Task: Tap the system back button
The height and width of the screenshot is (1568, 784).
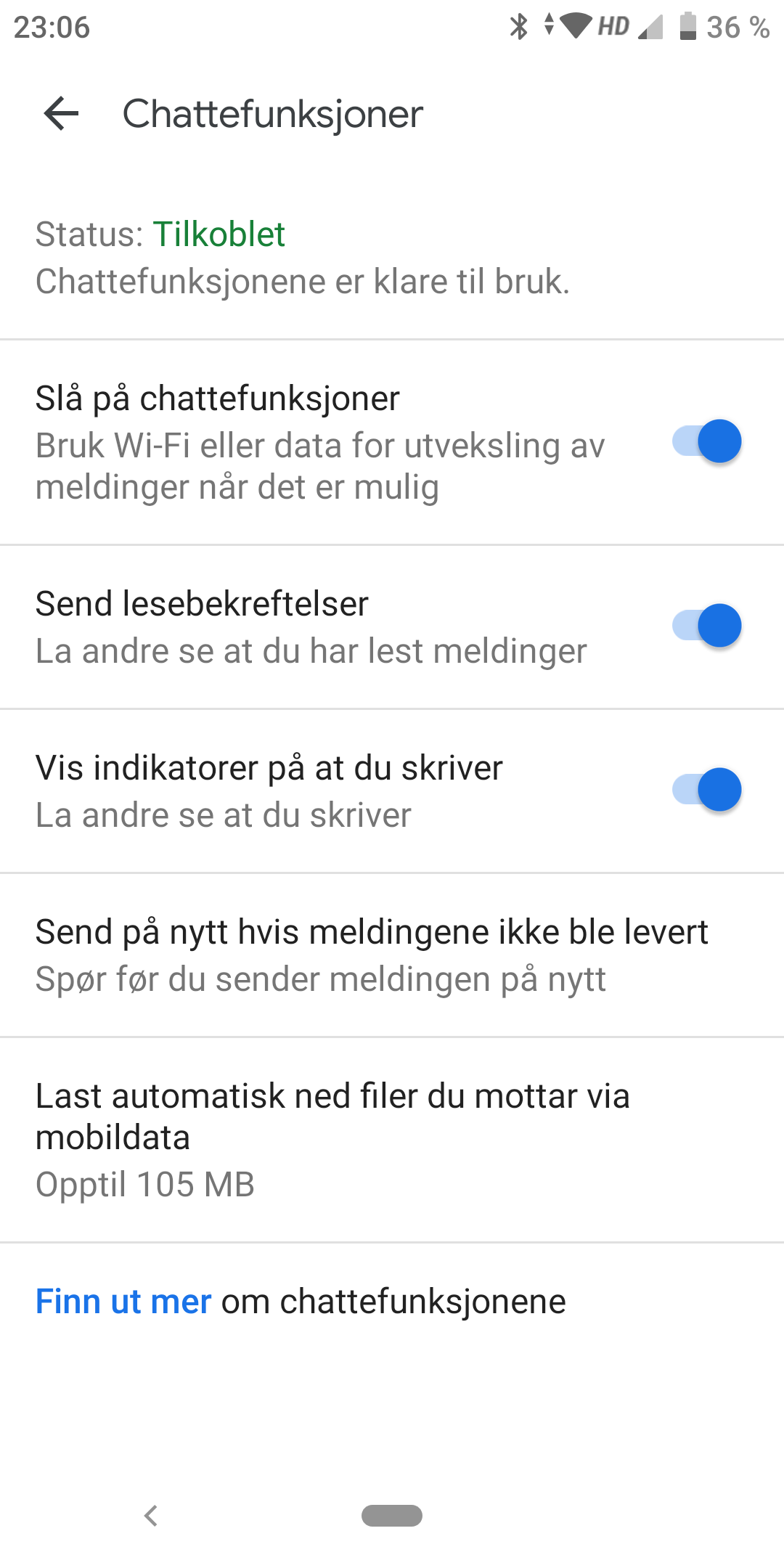Action: pos(151,1516)
